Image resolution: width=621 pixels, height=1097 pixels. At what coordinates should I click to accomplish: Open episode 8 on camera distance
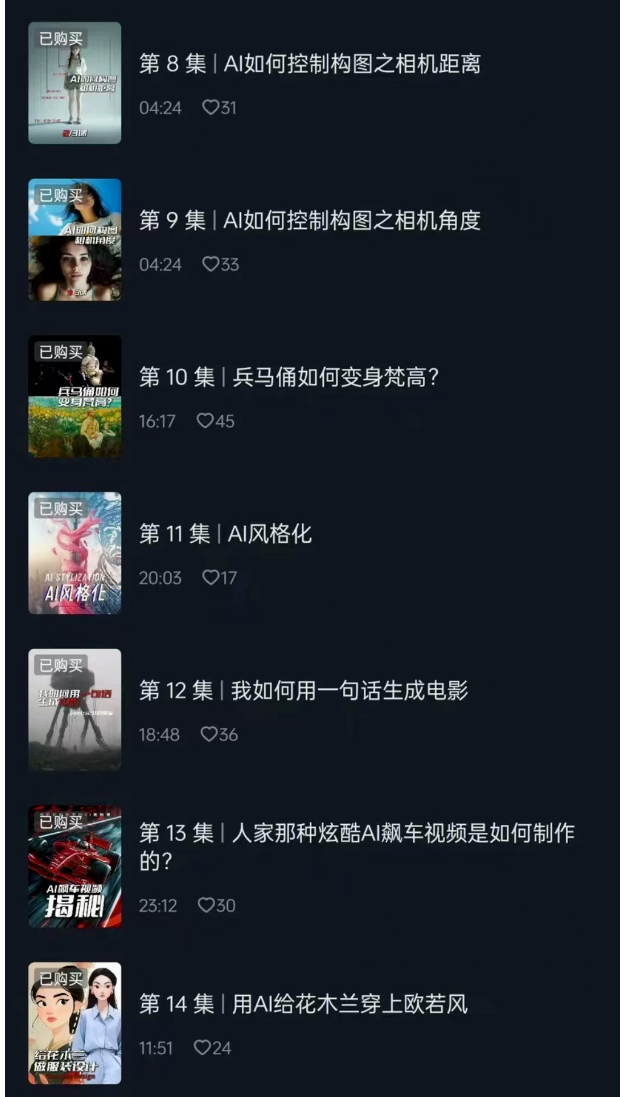click(x=309, y=64)
